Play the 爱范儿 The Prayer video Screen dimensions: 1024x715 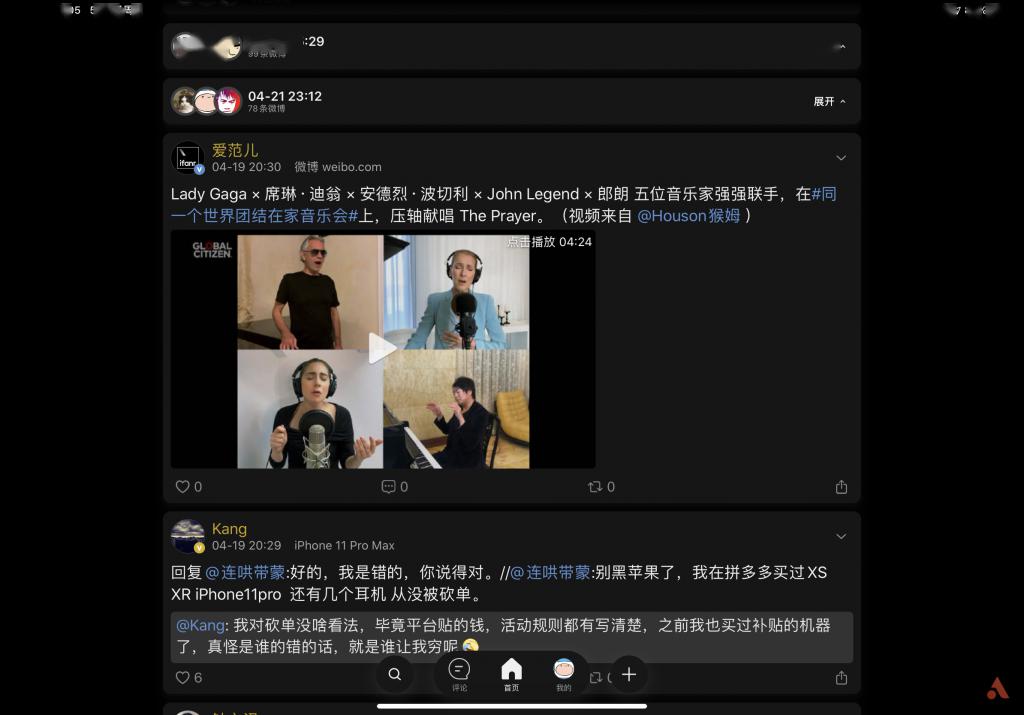click(382, 348)
